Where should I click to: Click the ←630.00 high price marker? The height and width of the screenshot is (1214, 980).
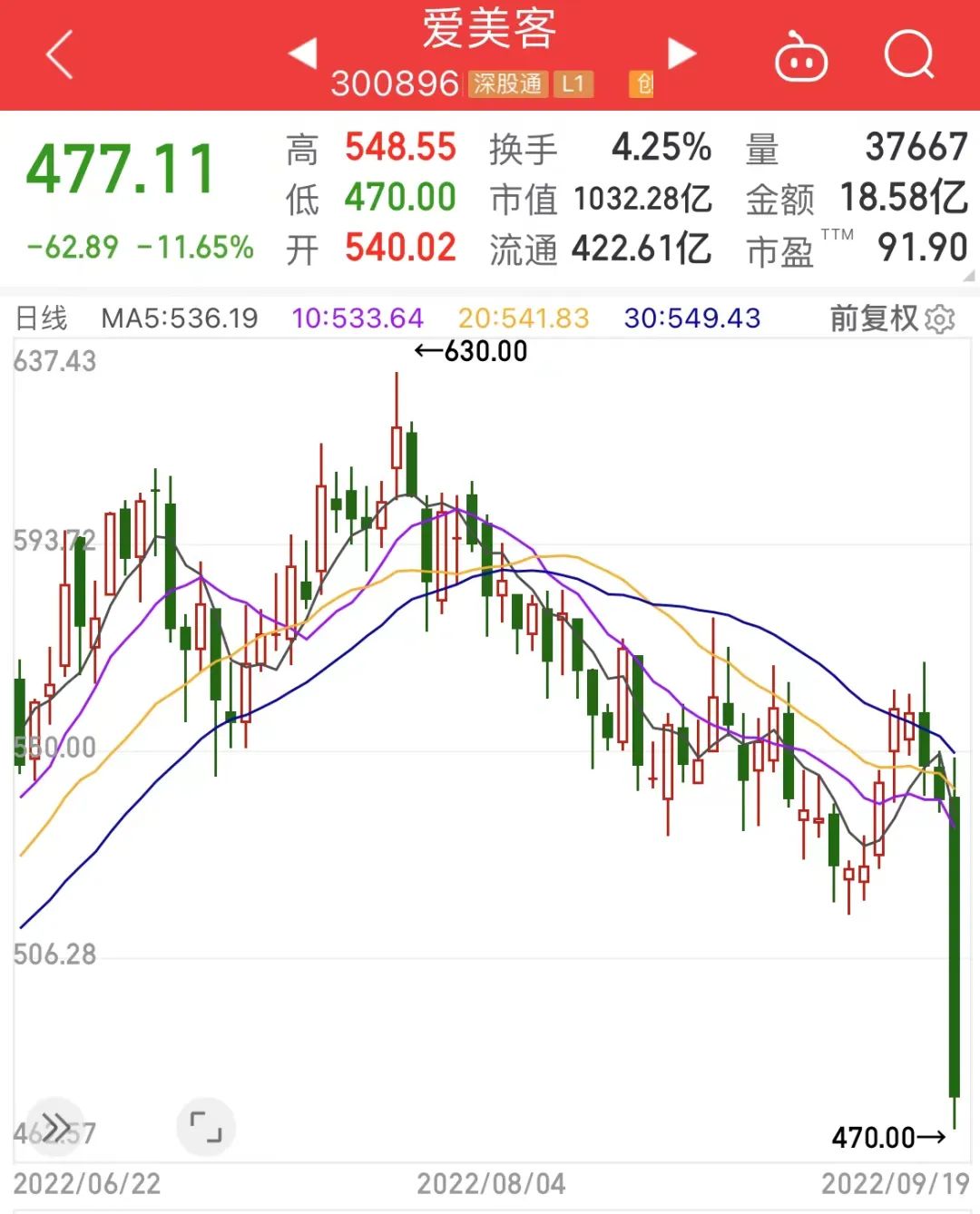(x=471, y=350)
